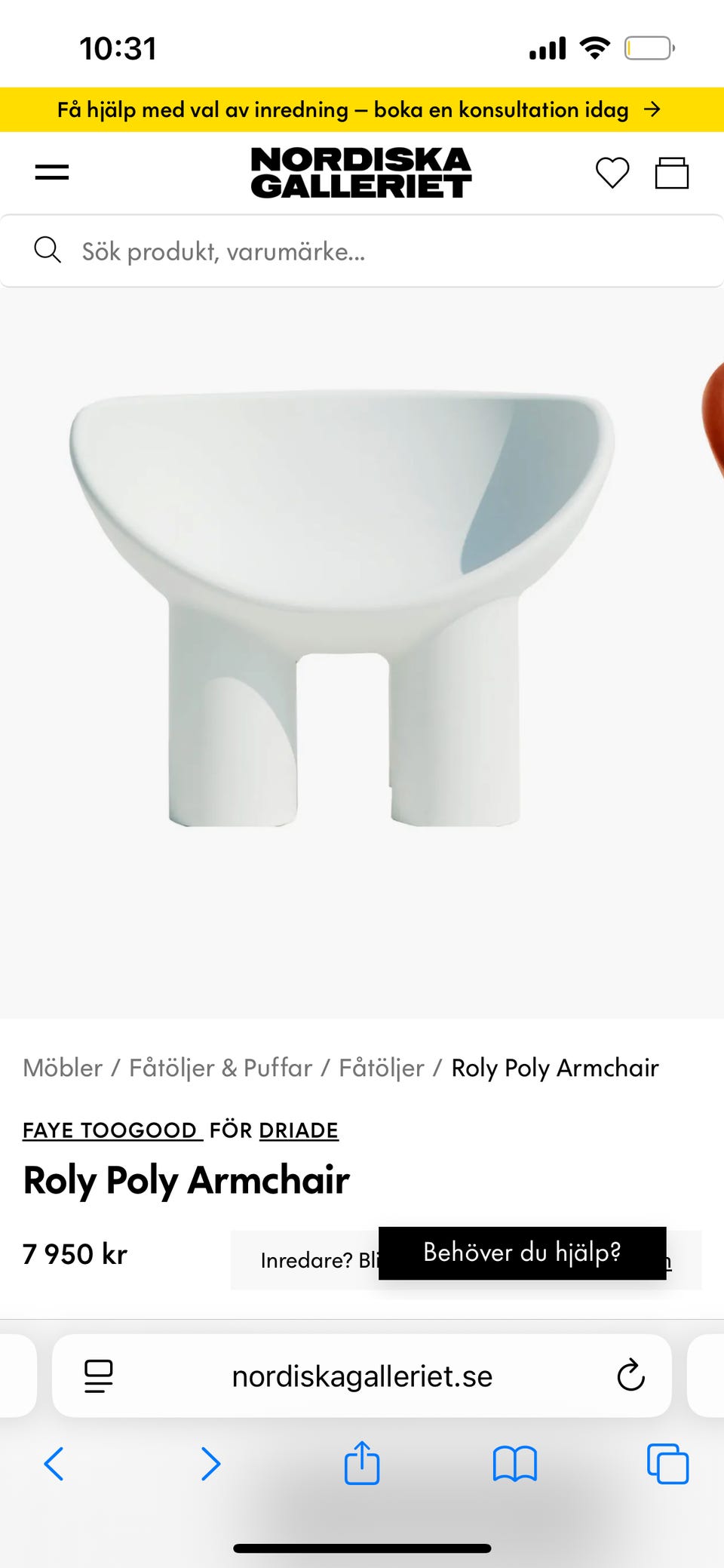Open the shopping cart
The image size is (724, 1568).
[x=671, y=173]
